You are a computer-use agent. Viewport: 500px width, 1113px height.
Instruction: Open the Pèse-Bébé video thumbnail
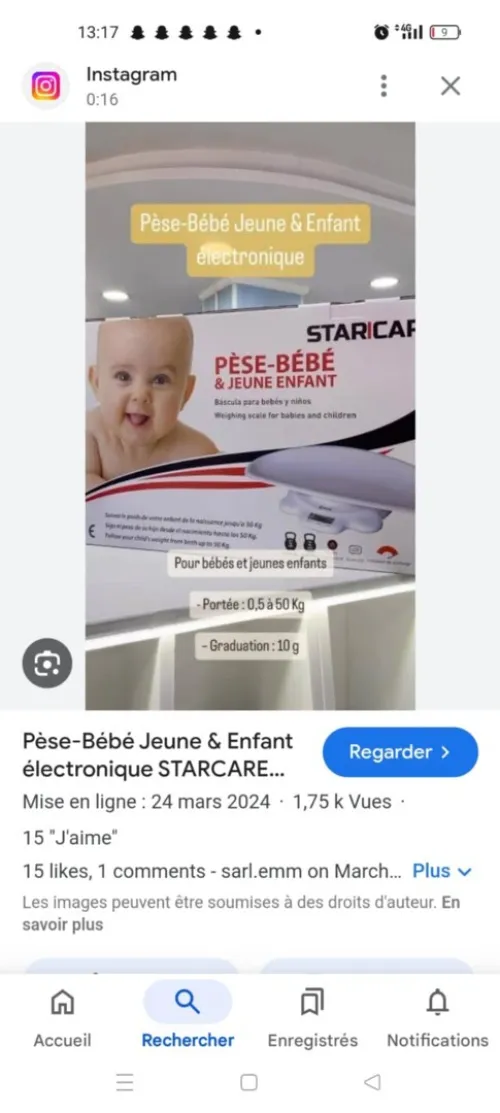tap(250, 416)
